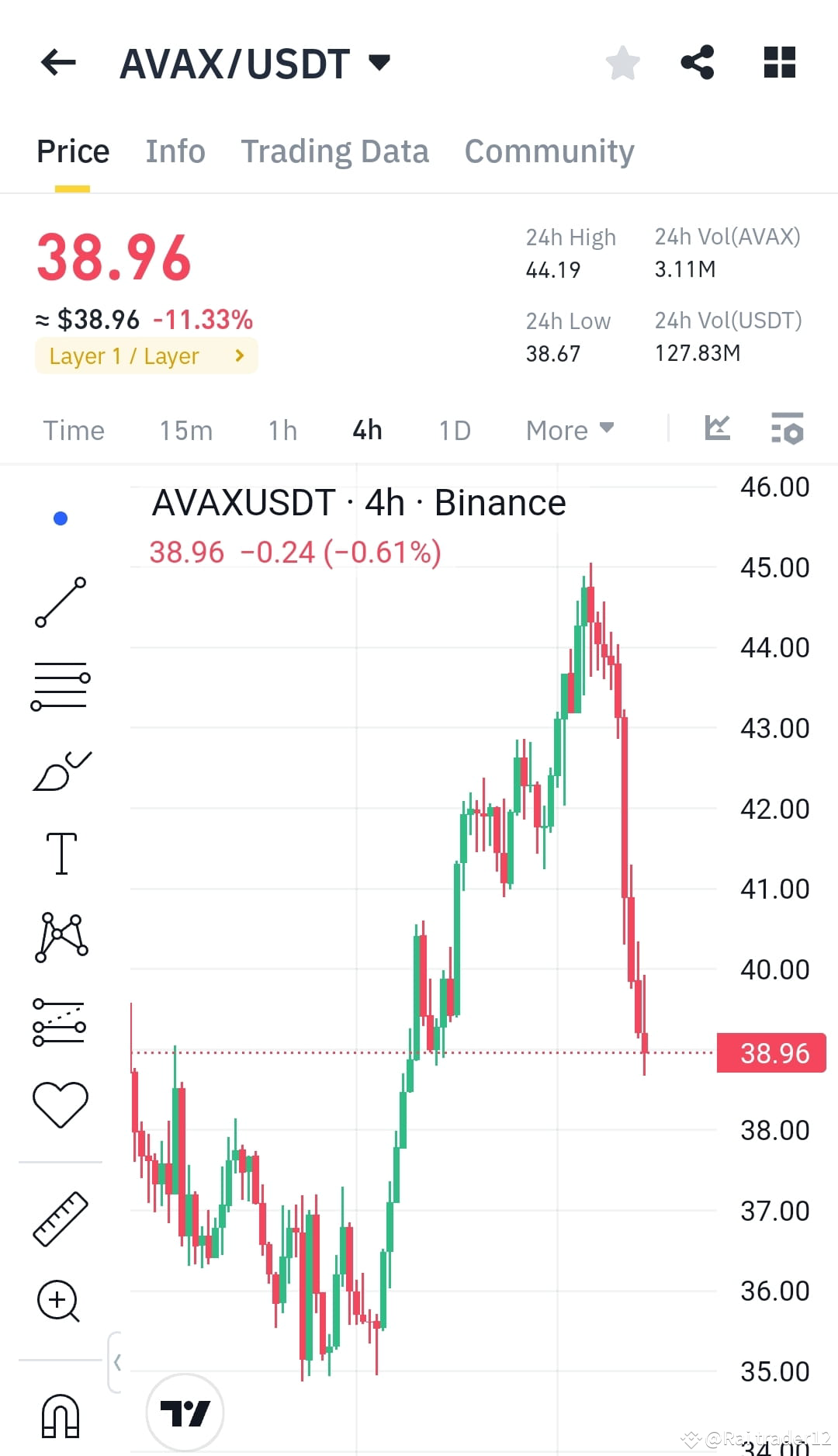The image size is (838, 1456).
Task: Switch chart to 1D timeframe
Action: click(454, 430)
